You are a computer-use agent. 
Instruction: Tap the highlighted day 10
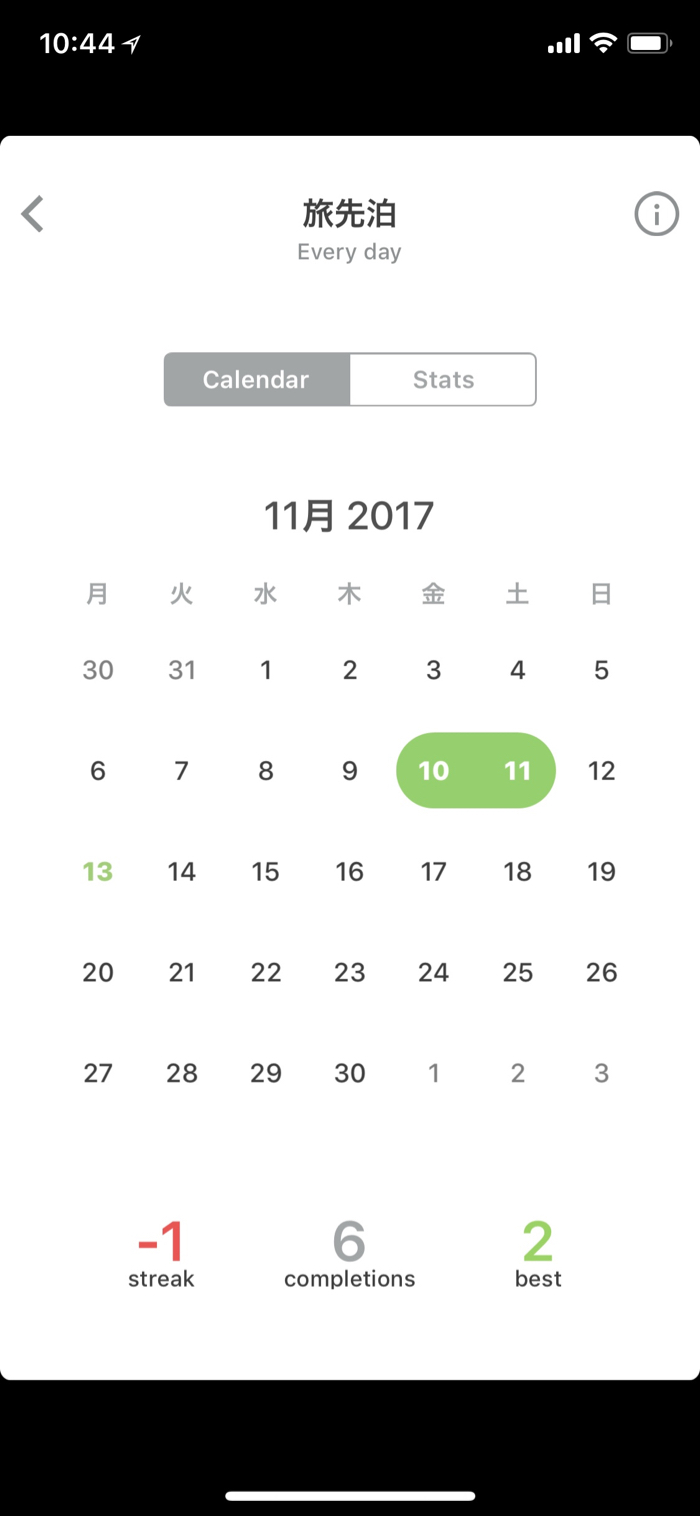click(x=433, y=771)
